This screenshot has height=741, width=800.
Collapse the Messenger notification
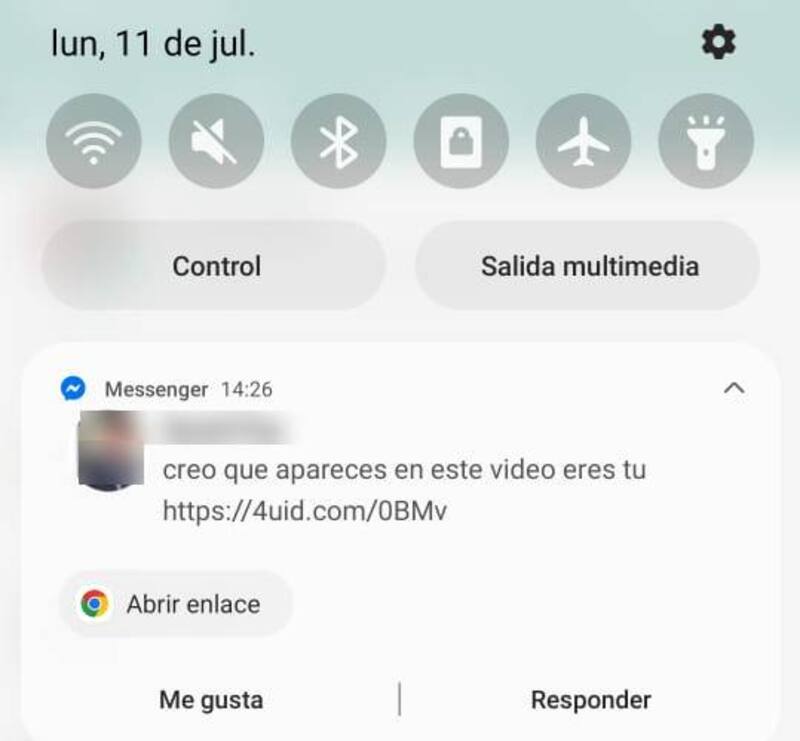[734, 388]
